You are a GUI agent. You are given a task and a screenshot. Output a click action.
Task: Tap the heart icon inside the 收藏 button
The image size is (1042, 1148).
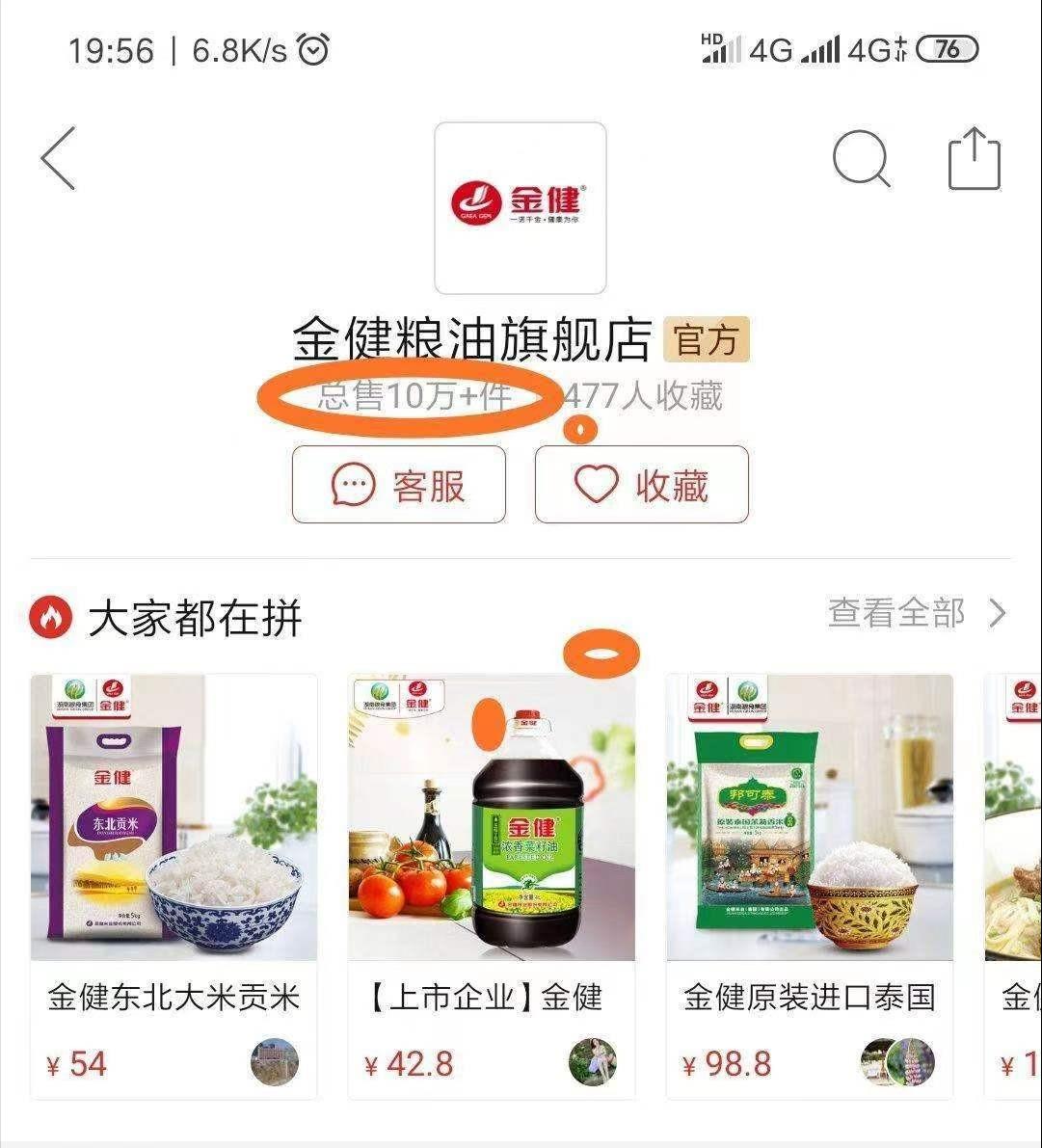(595, 485)
